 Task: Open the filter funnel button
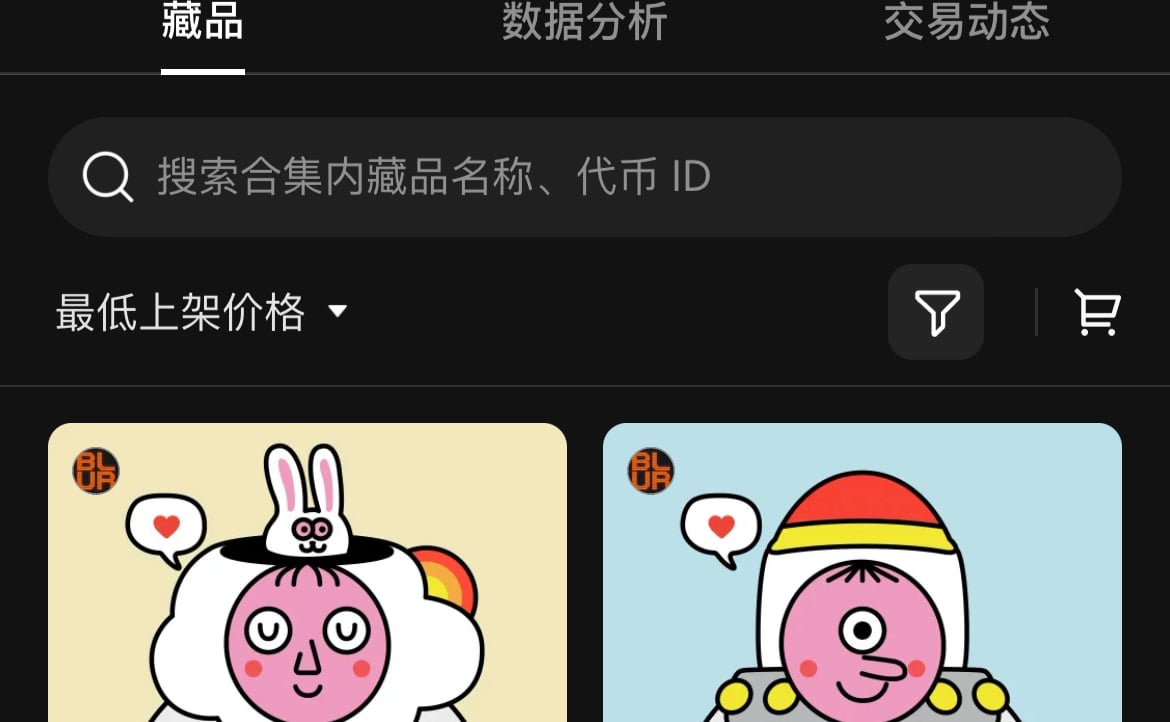click(935, 312)
